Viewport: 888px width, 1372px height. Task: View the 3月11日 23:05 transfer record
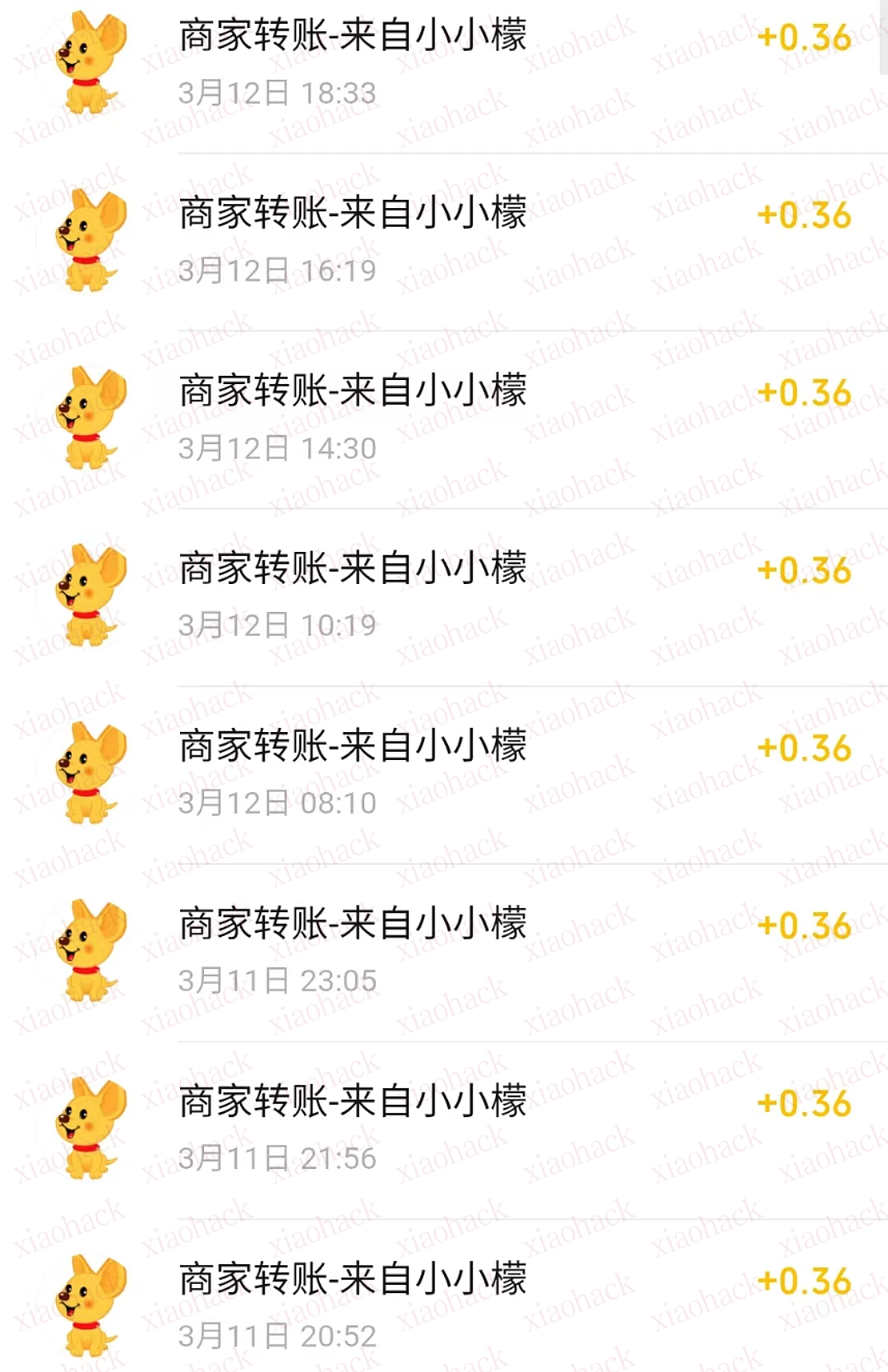(444, 951)
